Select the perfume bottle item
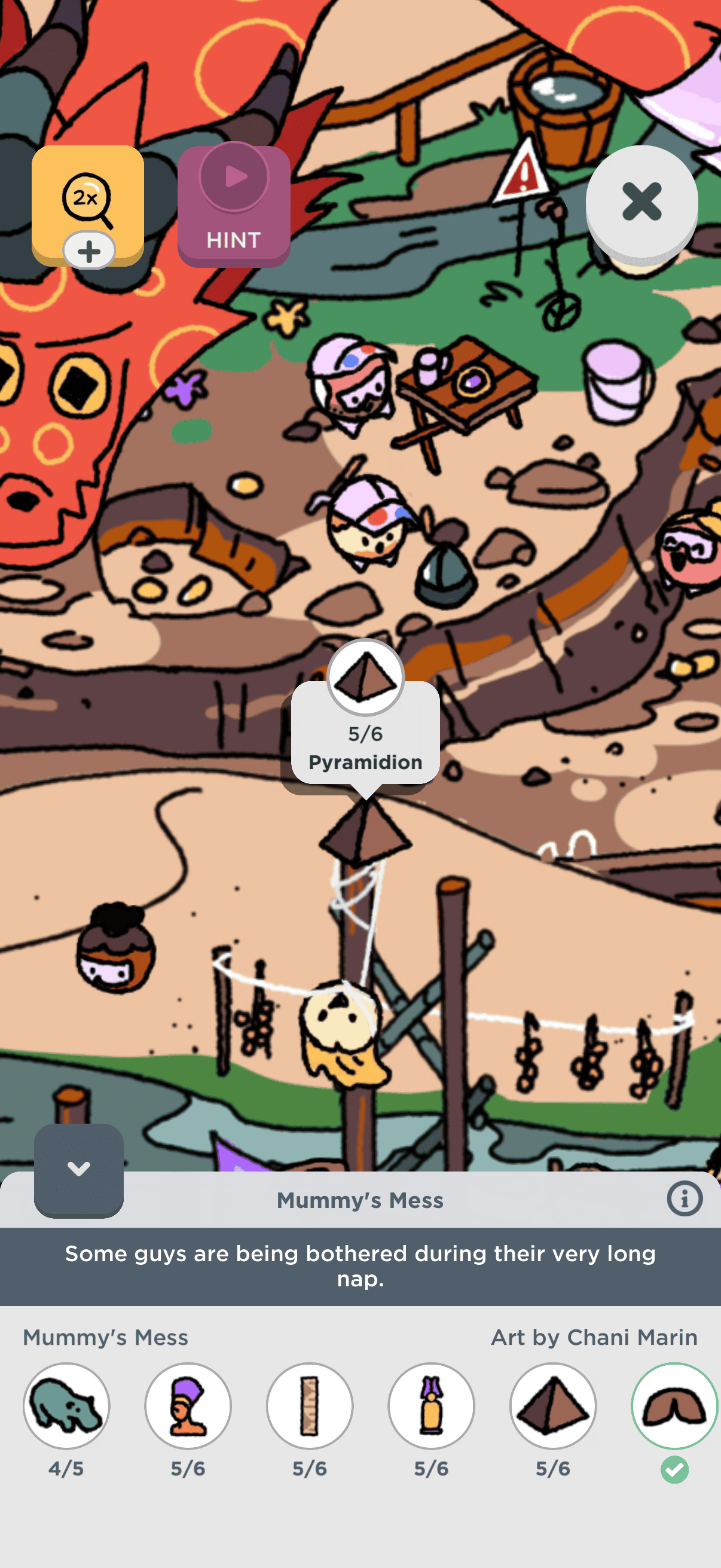This screenshot has width=721, height=1568. pyautogui.click(x=432, y=1406)
